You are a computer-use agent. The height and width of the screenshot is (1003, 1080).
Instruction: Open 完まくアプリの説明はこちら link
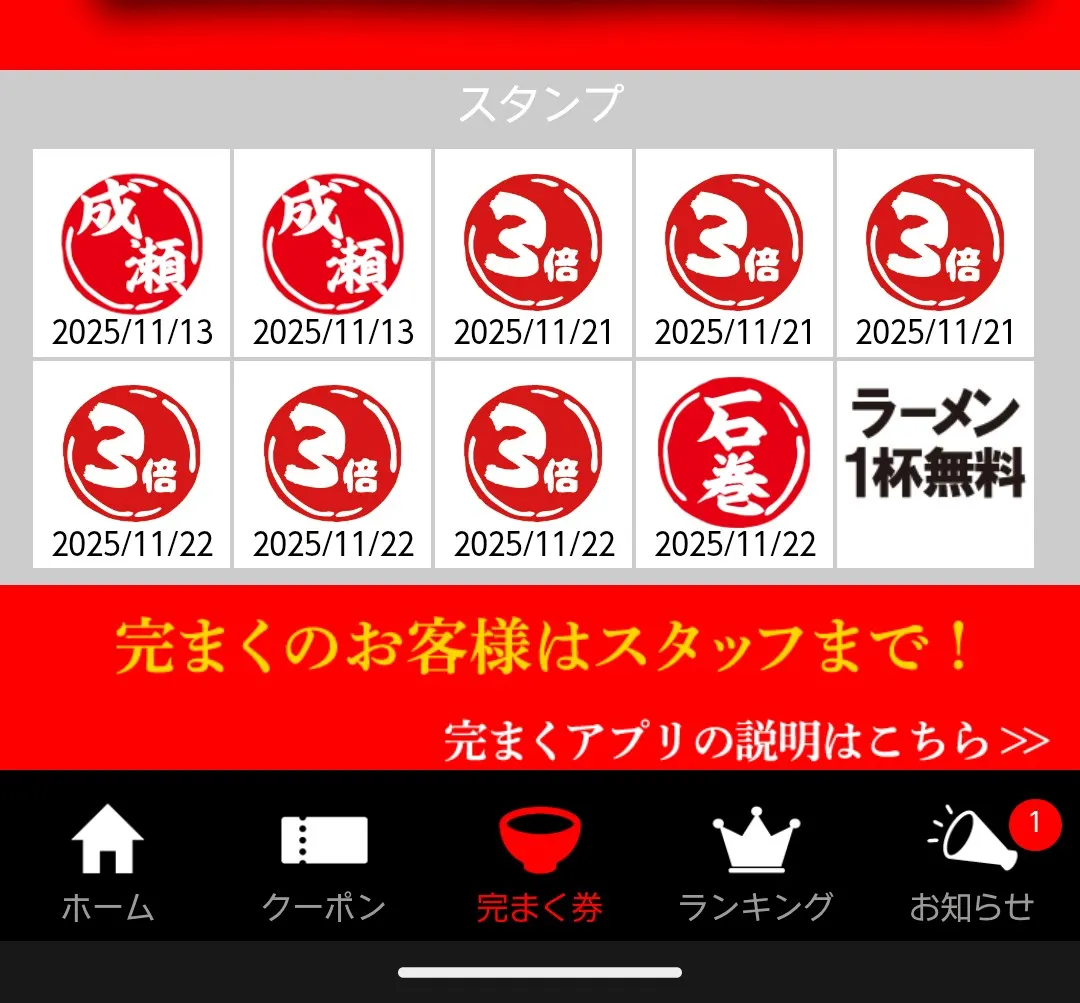pos(746,742)
